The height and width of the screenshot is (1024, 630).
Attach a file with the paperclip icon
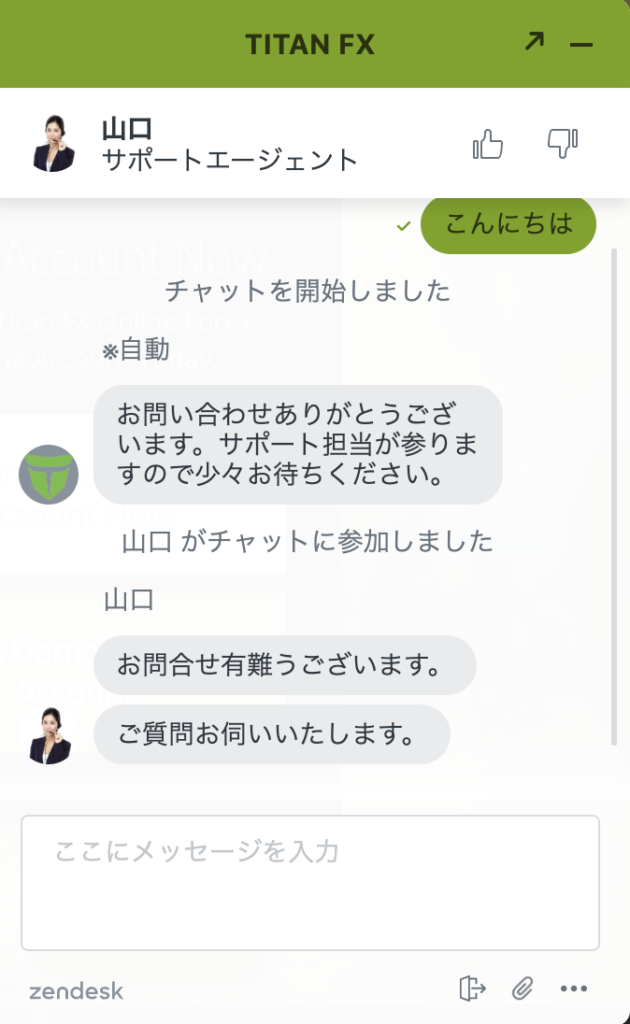coord(522,989)
